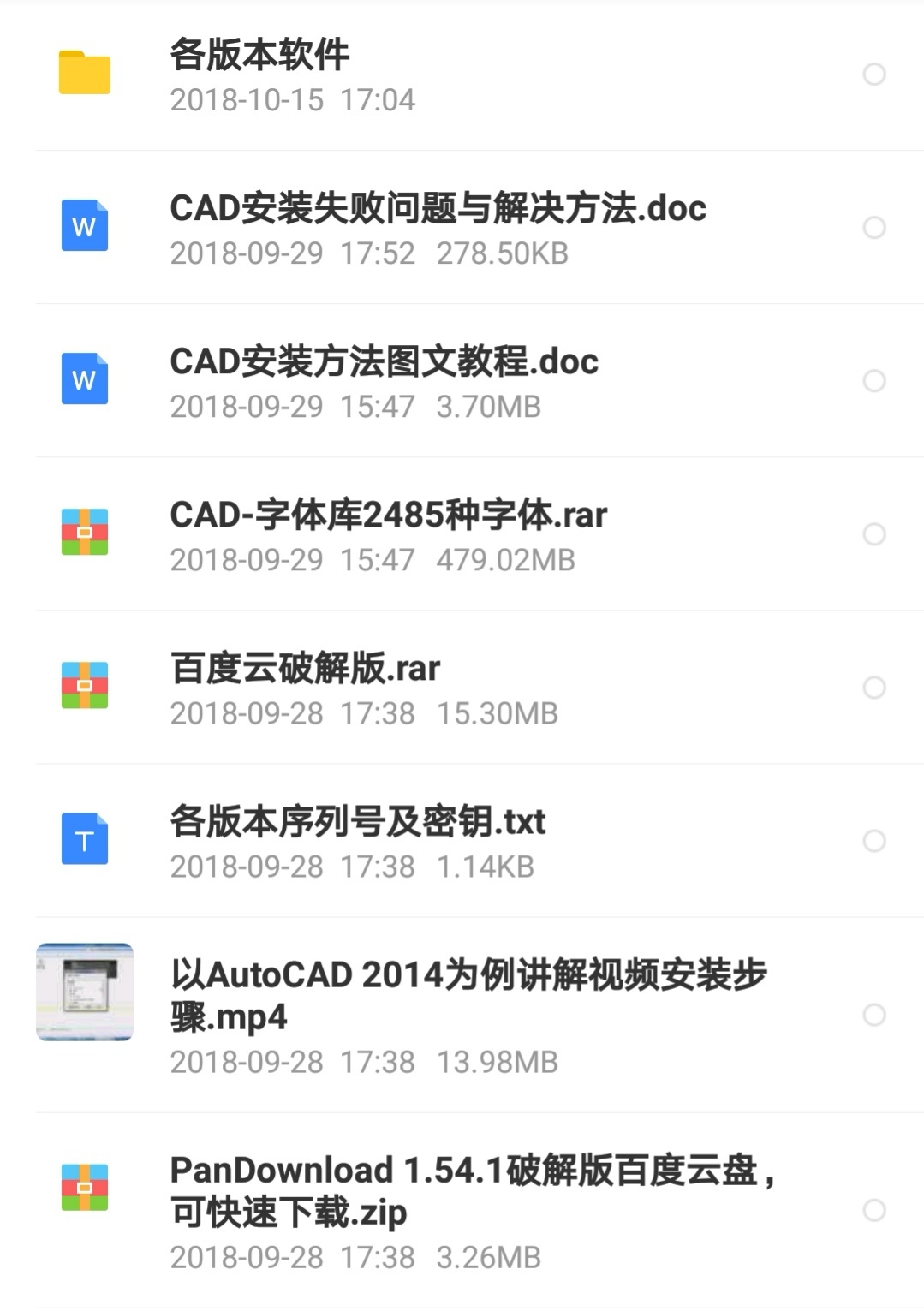Open CAD安装方法图文教程.doc
Image resolution: width=924 pixels, height=1311 pixels.
[383, 361]
